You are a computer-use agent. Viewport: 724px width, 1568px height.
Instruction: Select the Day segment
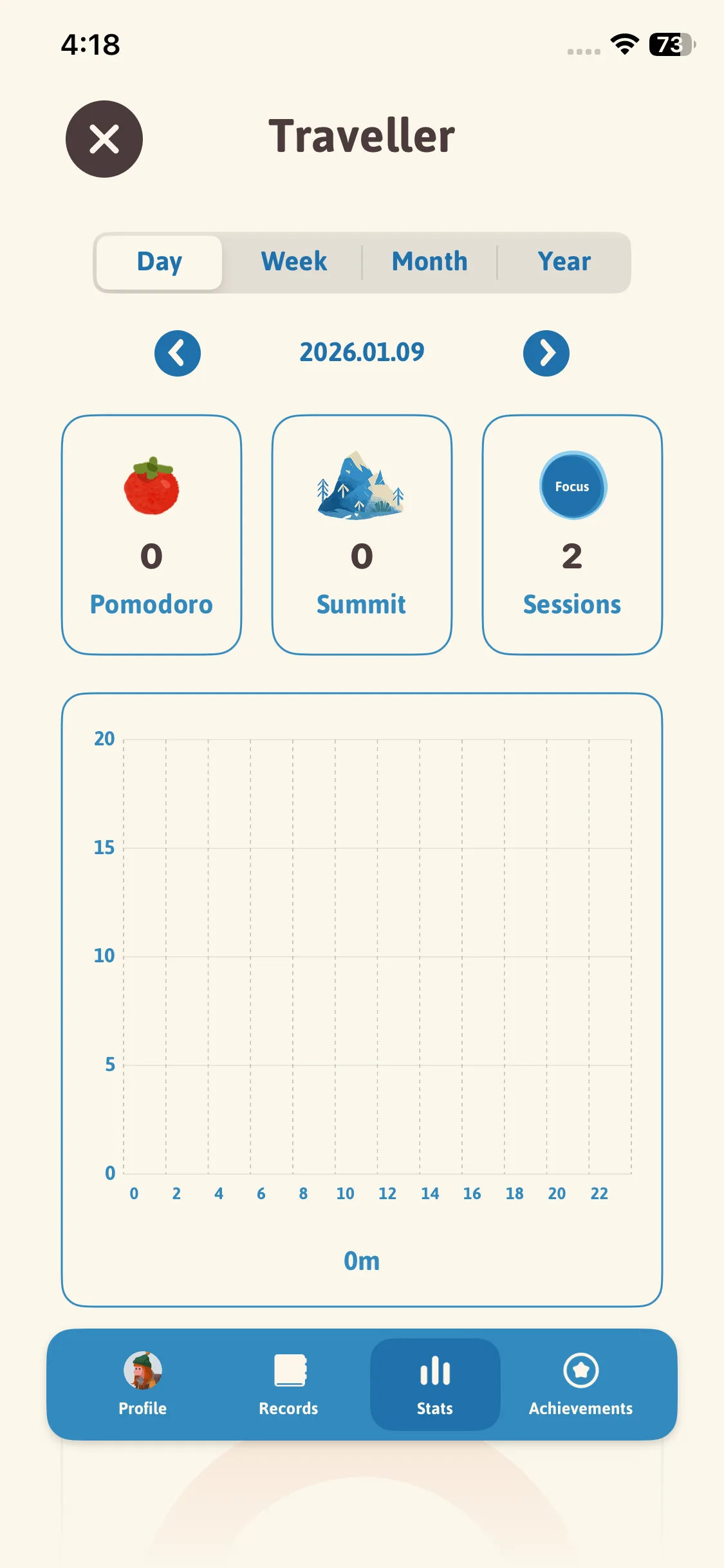[160, 262]
